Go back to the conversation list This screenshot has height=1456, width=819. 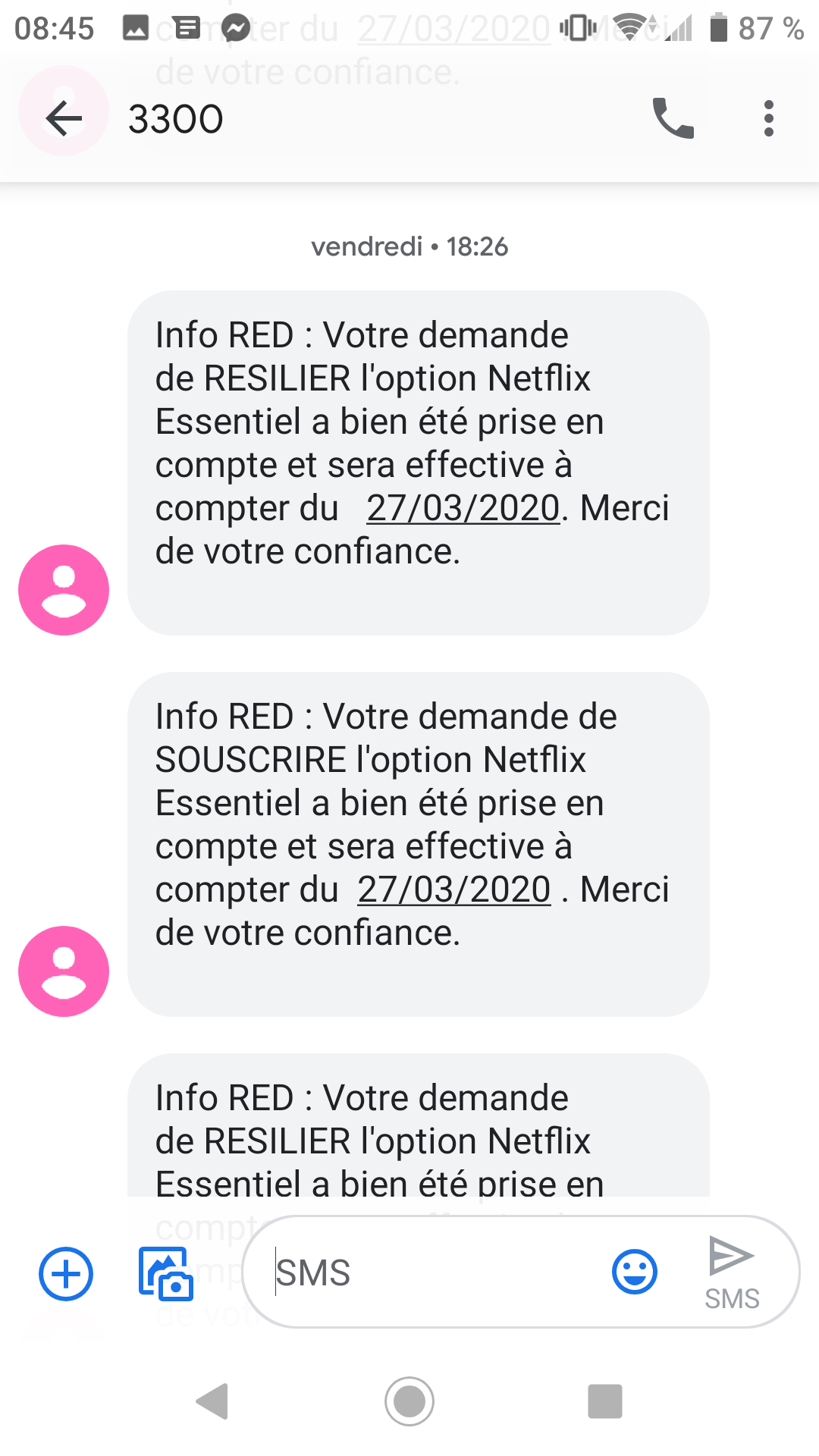pyautogui.click(x=64, y=118)
